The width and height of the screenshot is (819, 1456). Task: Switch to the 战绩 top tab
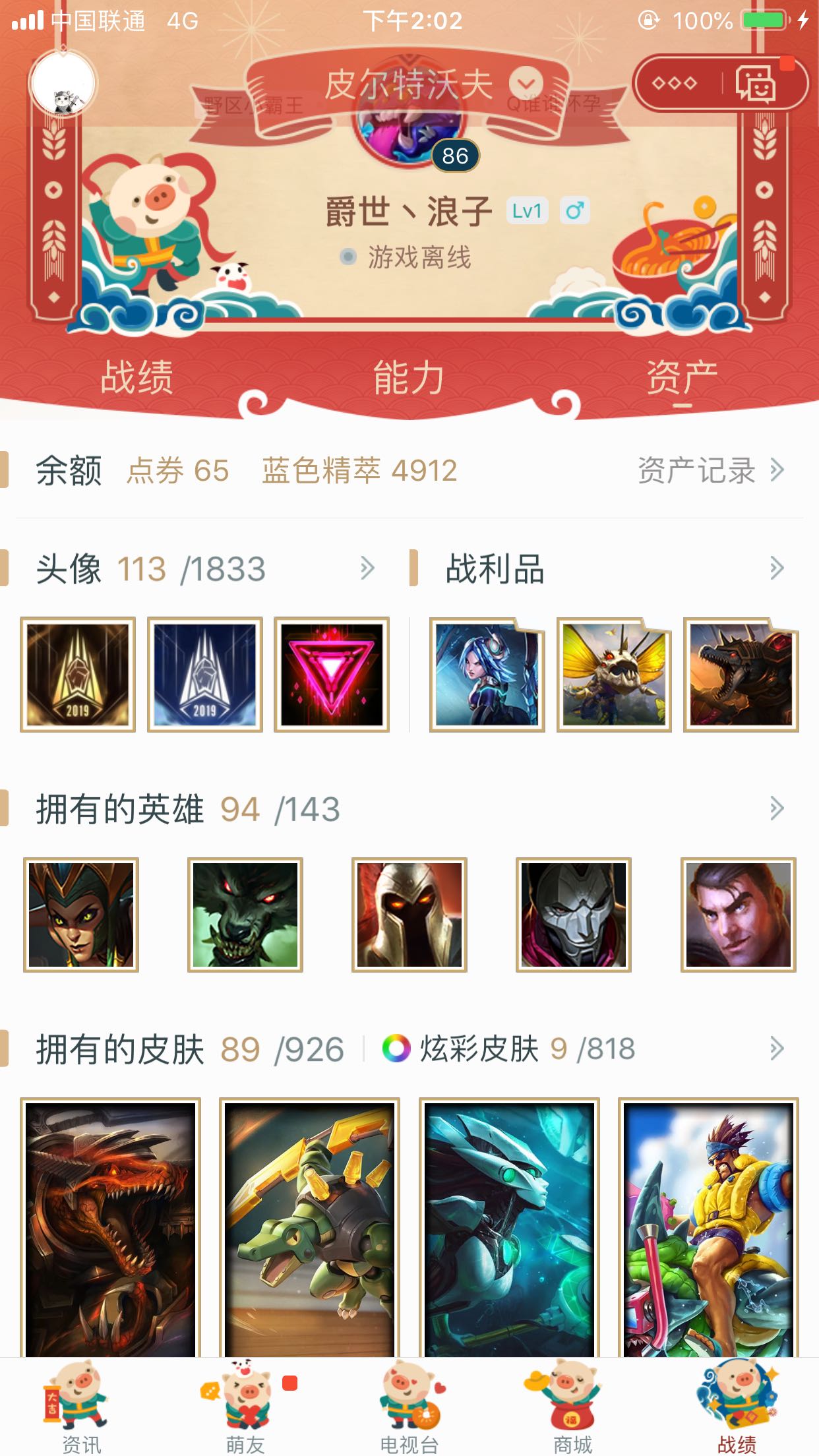coord(136,377)
